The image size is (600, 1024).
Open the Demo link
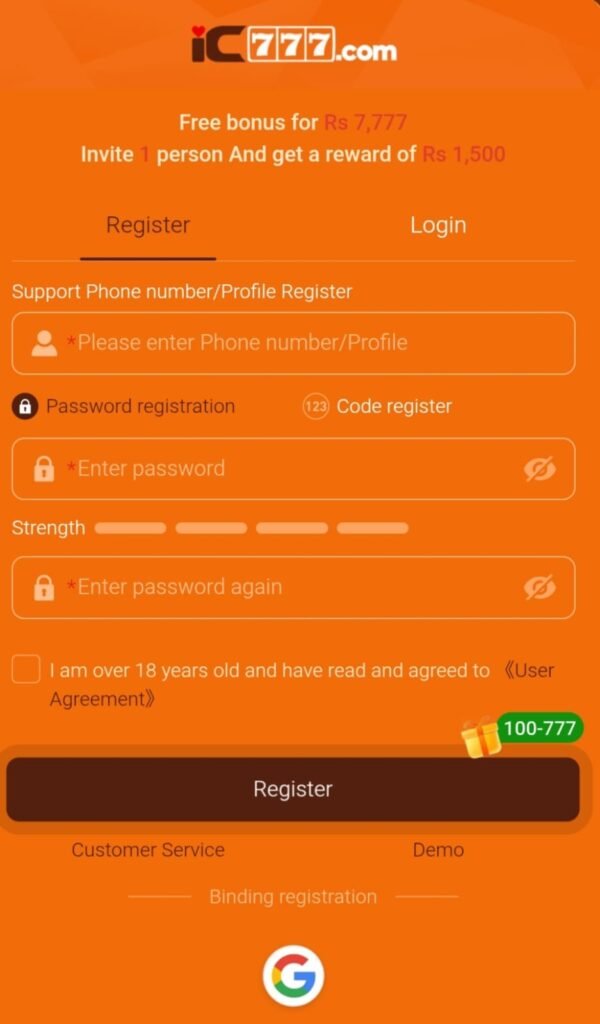(438, 850)
